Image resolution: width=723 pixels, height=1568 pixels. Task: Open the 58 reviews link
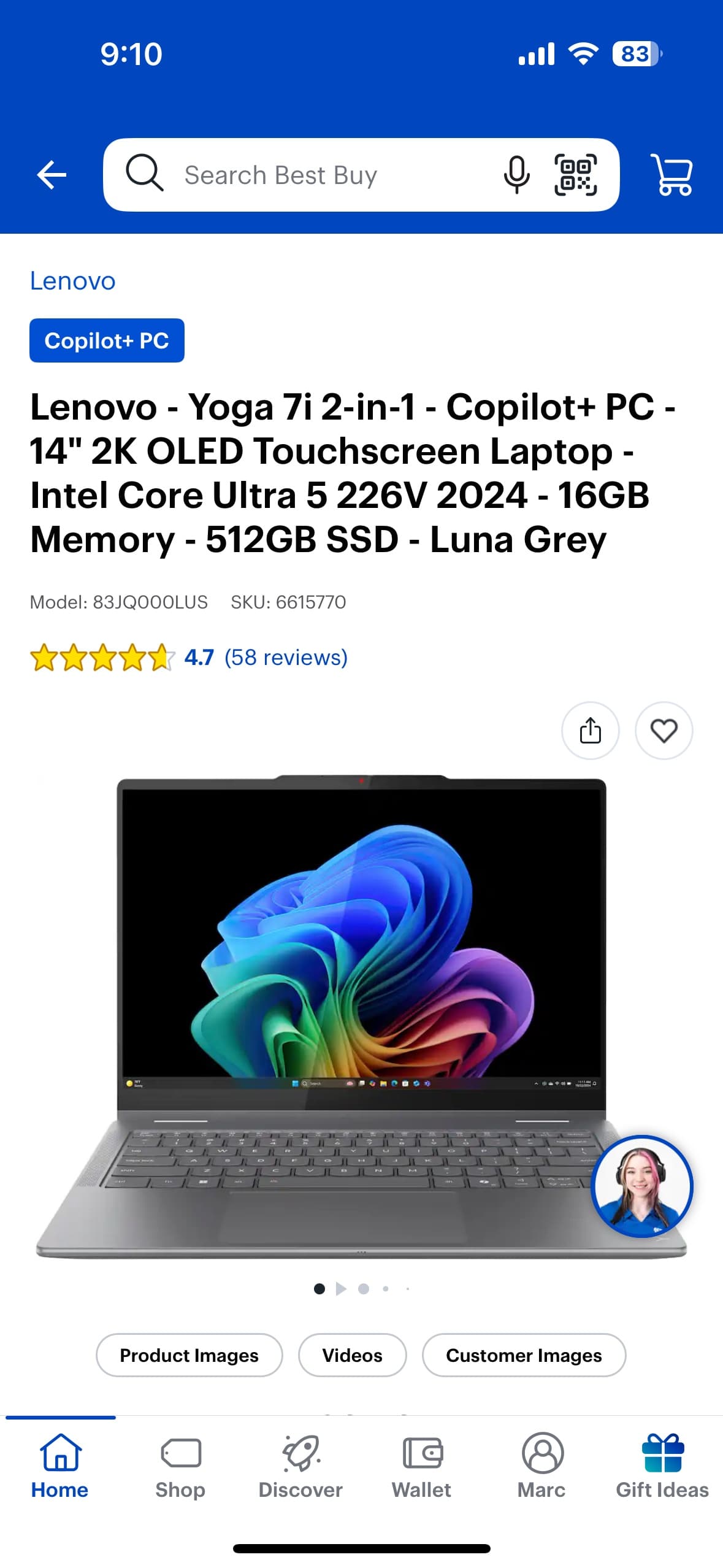(286, 658)
